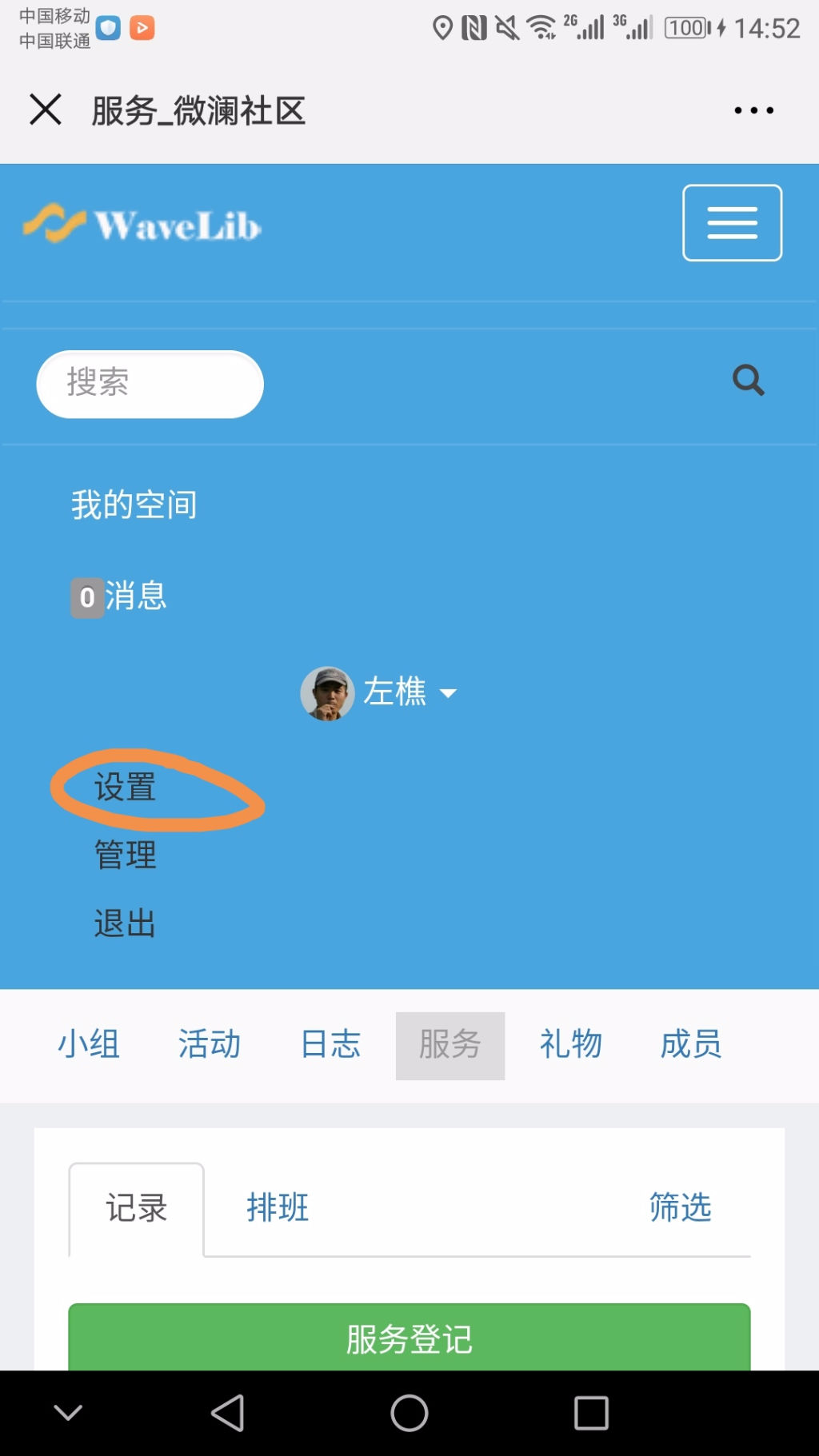Switch to the 活动 tab
This screenshot has width=819, height=1456.
coord(210,1044)
